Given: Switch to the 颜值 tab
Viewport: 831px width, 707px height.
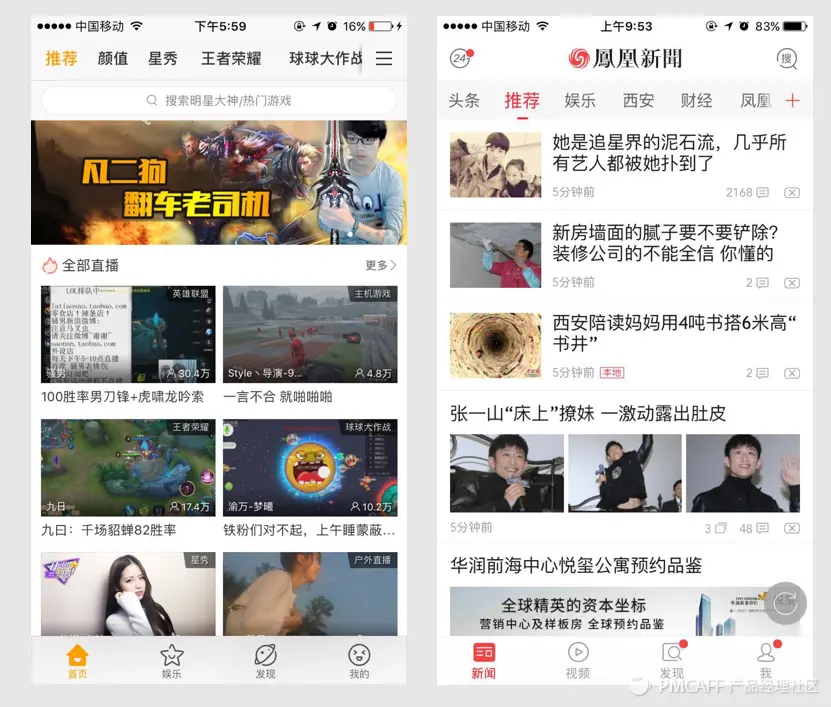Looking at the screenshot, I should coord(113,59).
